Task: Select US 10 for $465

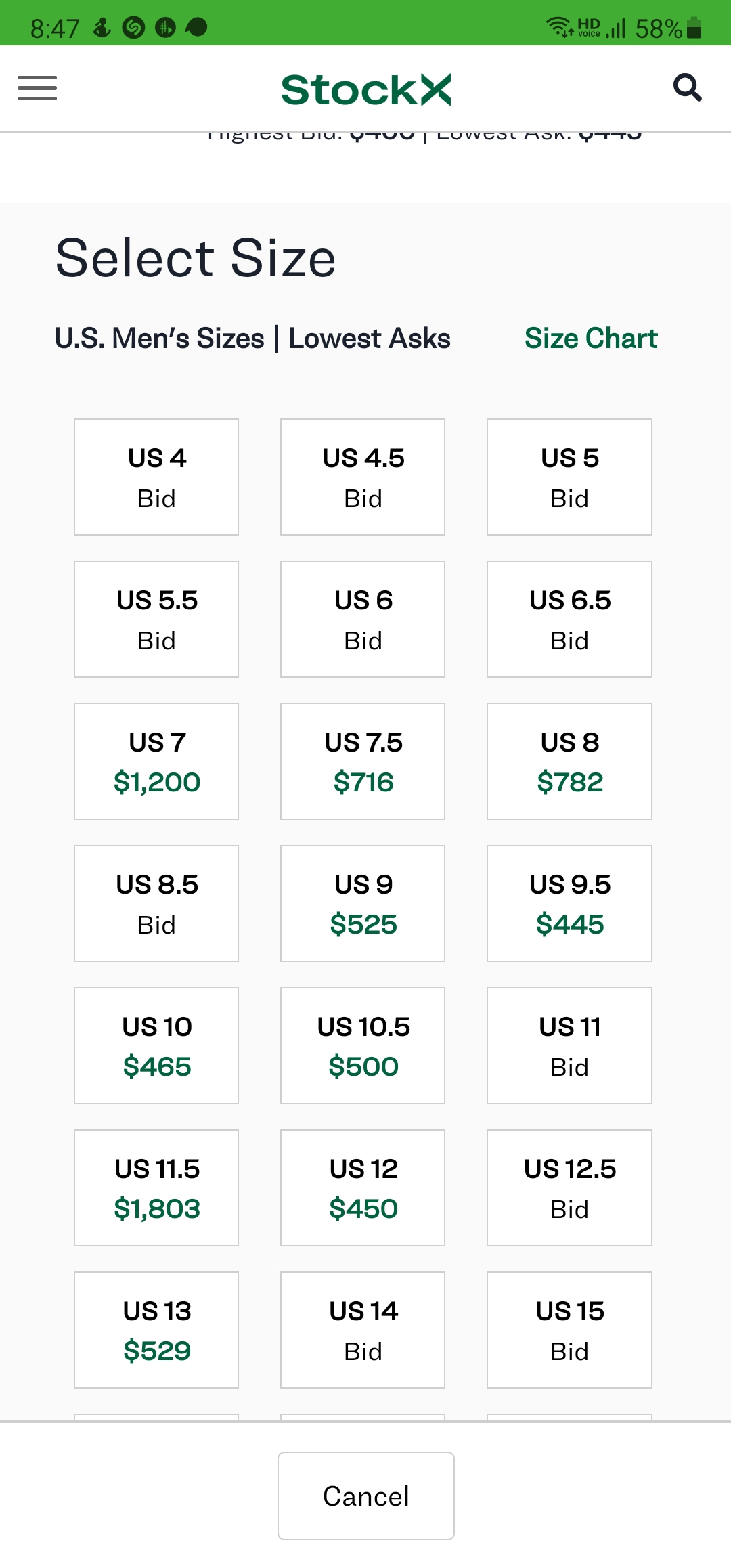Action: pos(156,1046)
